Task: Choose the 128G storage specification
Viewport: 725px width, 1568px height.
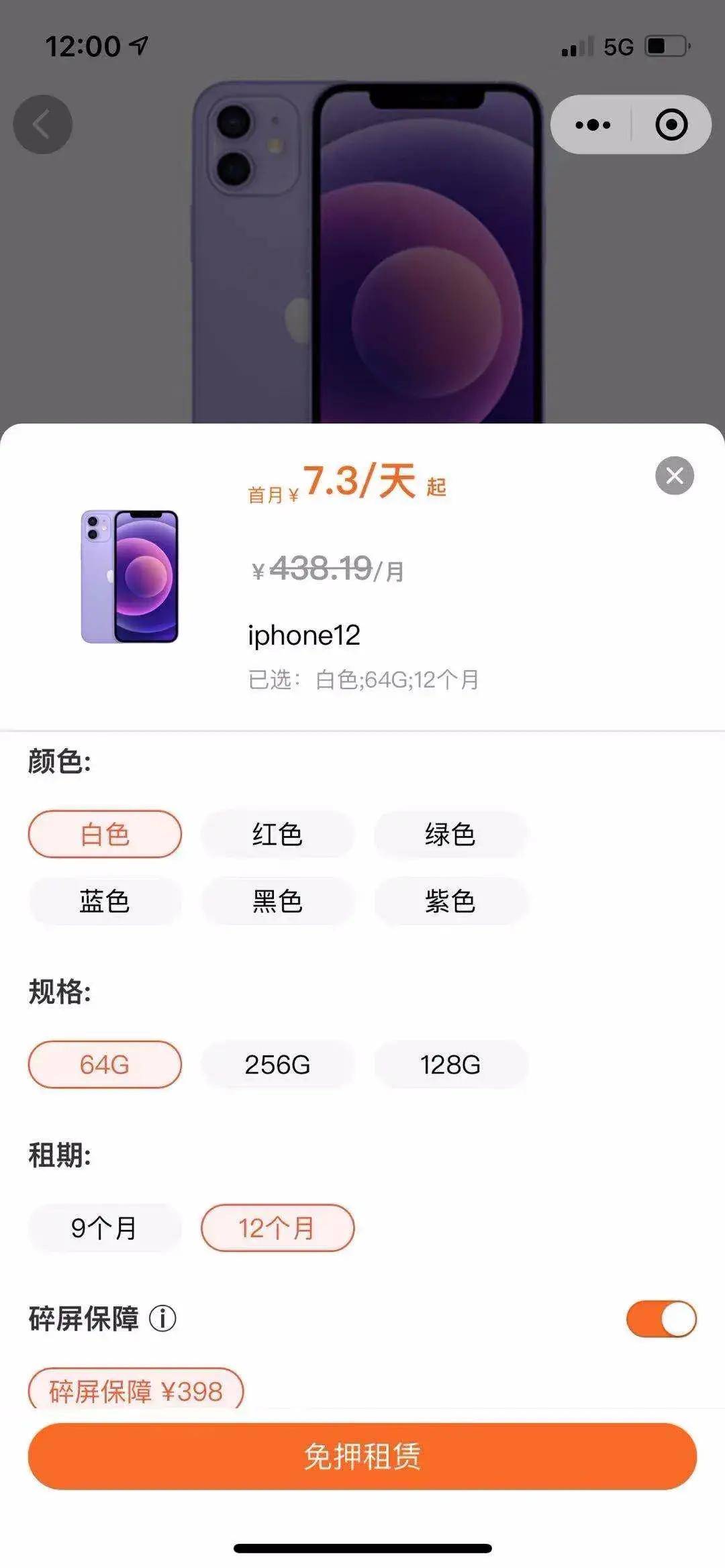Action: 450,1064
